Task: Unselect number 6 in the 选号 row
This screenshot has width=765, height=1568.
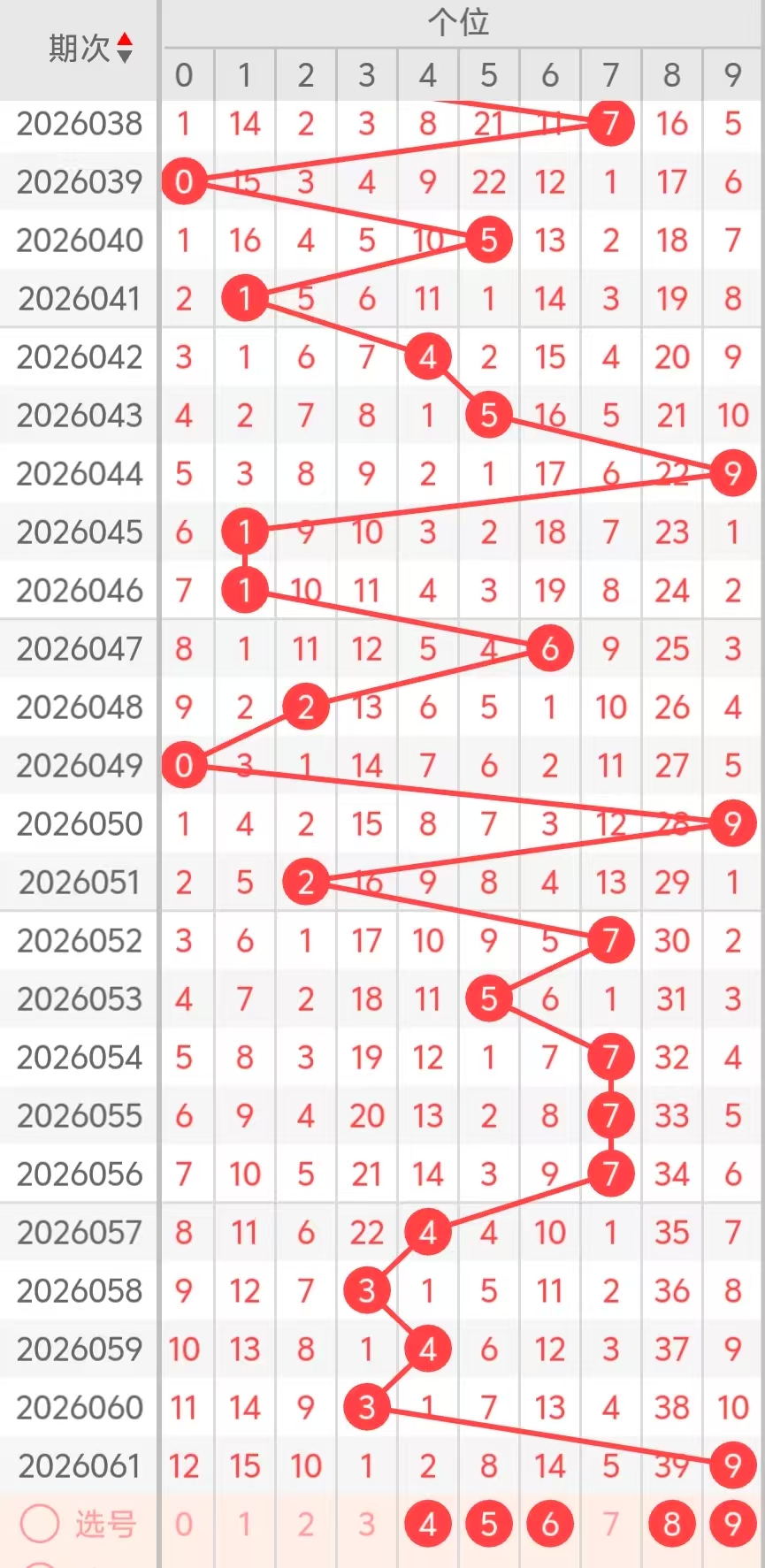Action: (x=550, y=1524)
